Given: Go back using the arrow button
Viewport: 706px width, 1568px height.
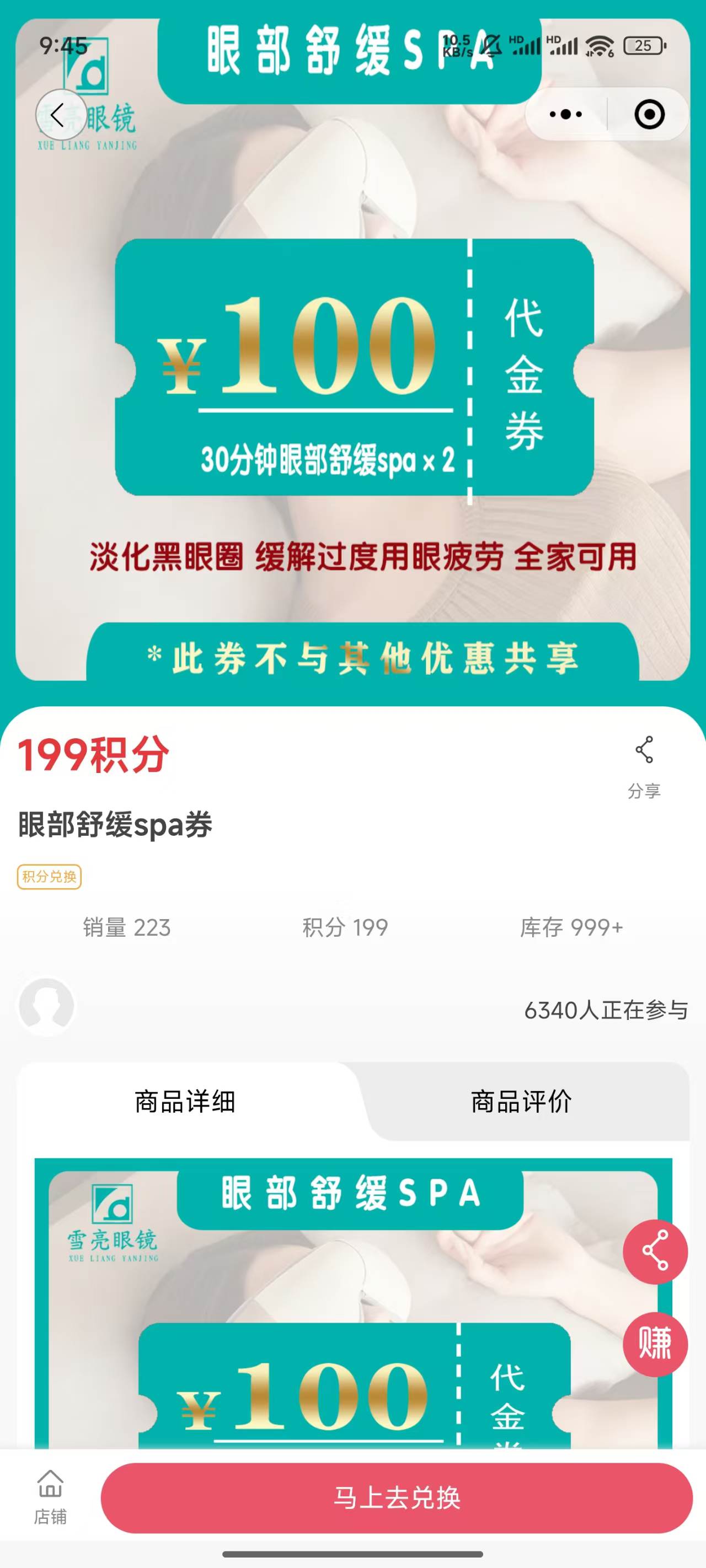Looking at the screenshot, I should point(58,115).
